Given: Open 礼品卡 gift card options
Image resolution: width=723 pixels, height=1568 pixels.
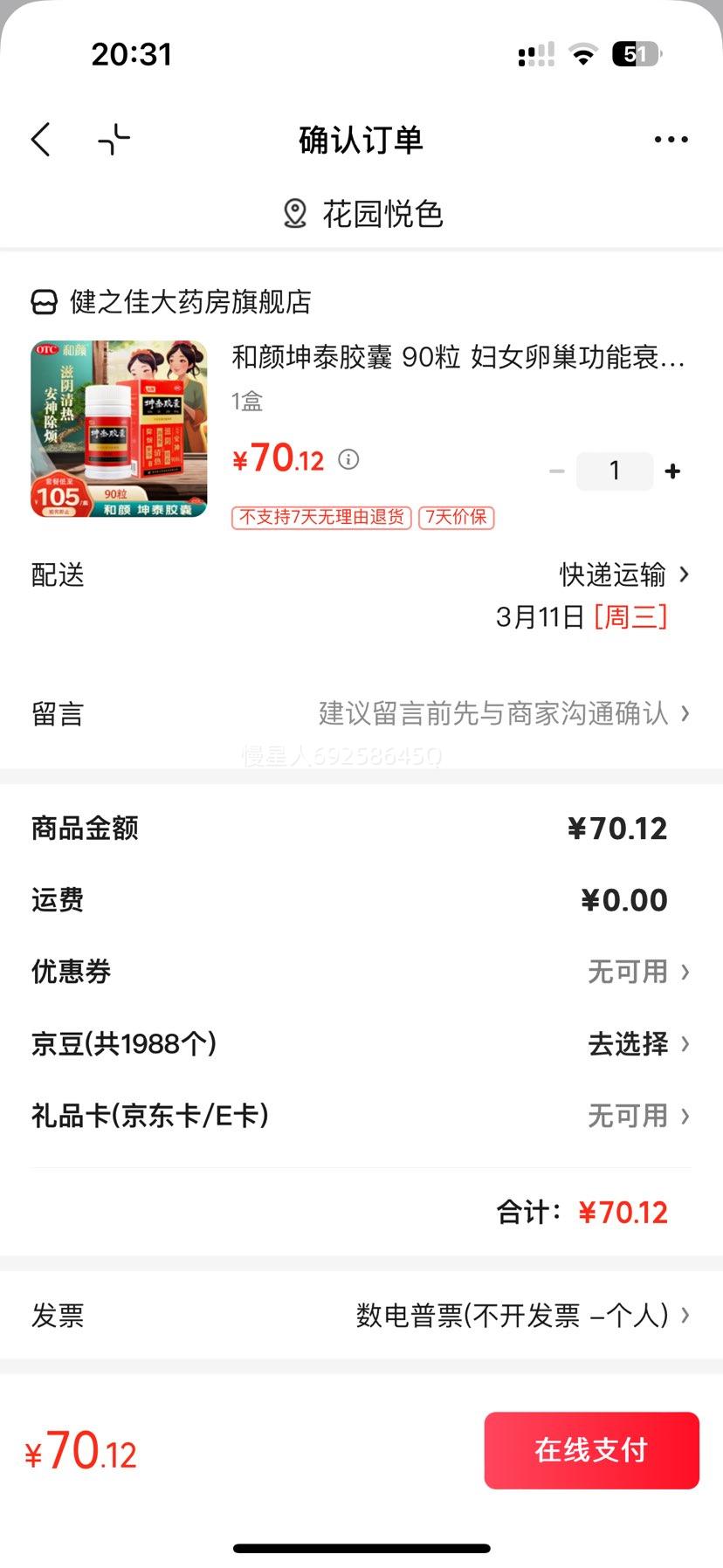Looking at the screenshot, I should pyautogui.click(x=637, y=1116).
